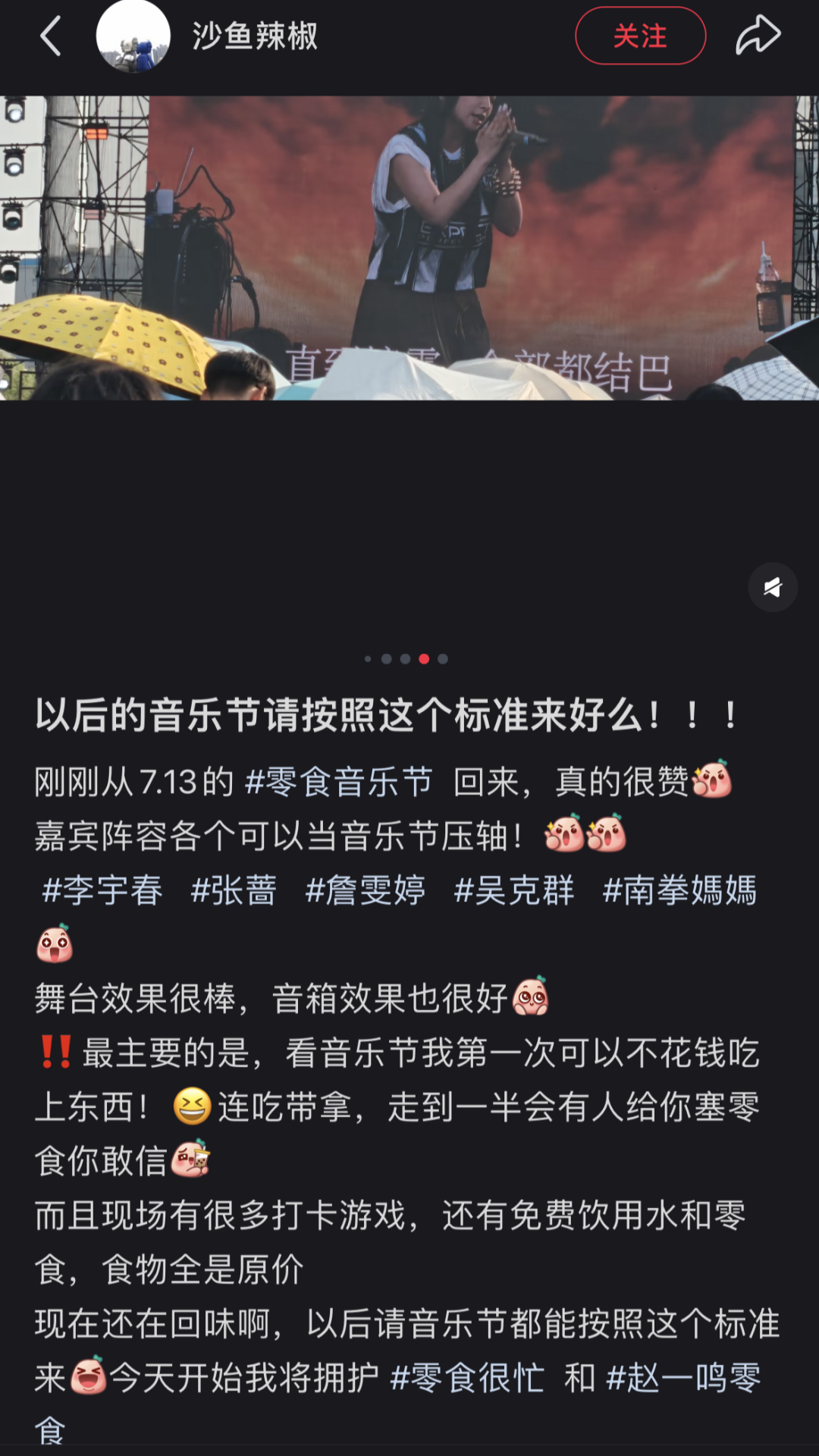
Task: Open the #张蔷 hashtag
Action: coord(234,890)
